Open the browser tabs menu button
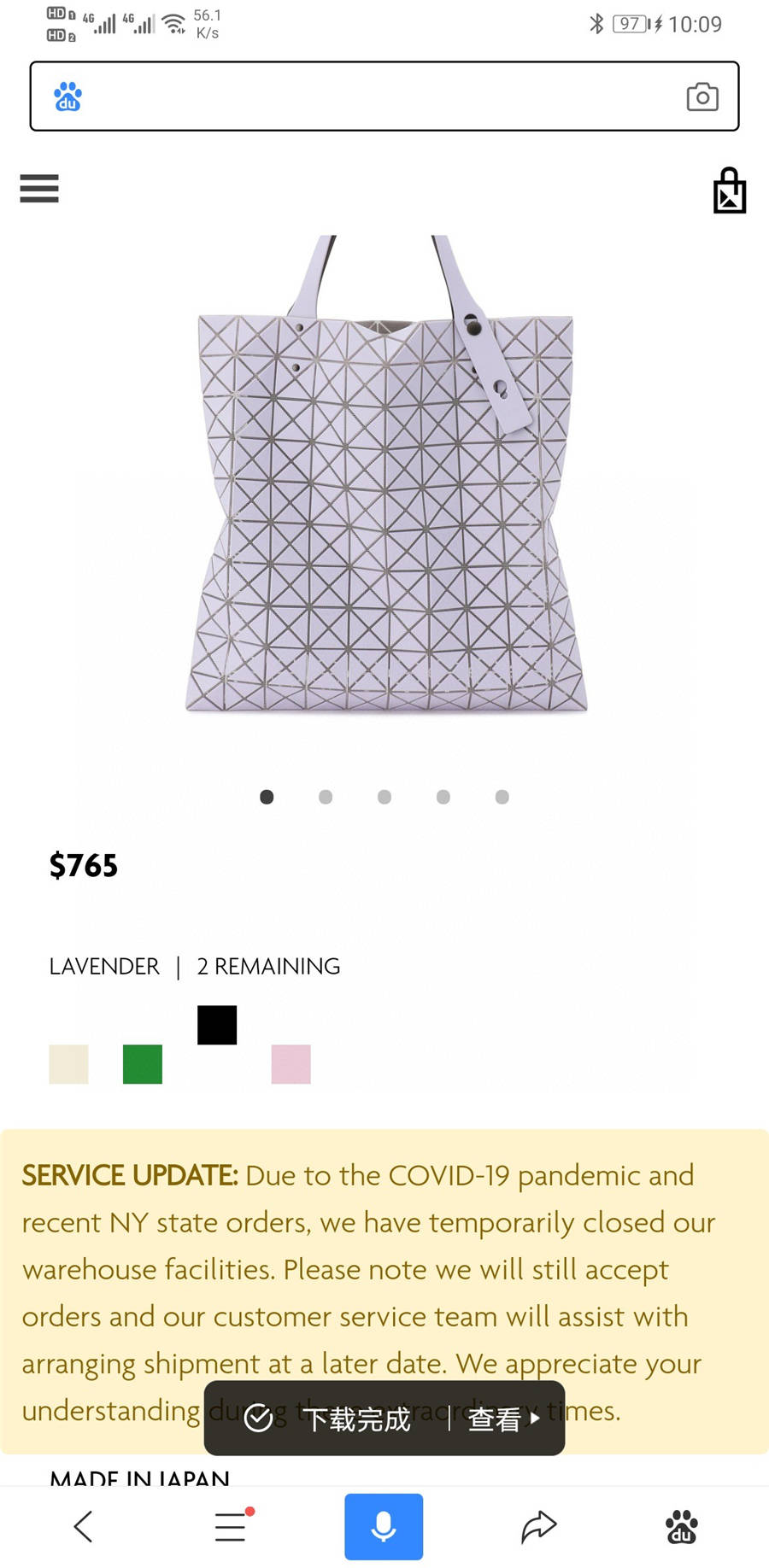 [x=231, y=1526]
